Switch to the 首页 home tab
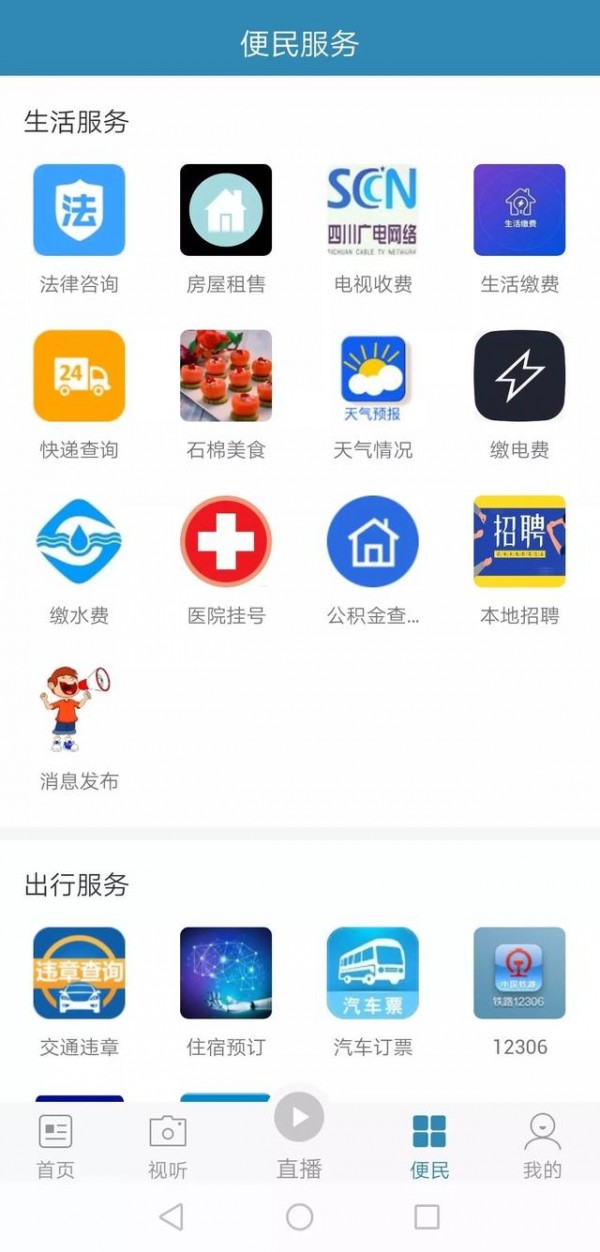 pyautogui.click(x=55, y=1146)
